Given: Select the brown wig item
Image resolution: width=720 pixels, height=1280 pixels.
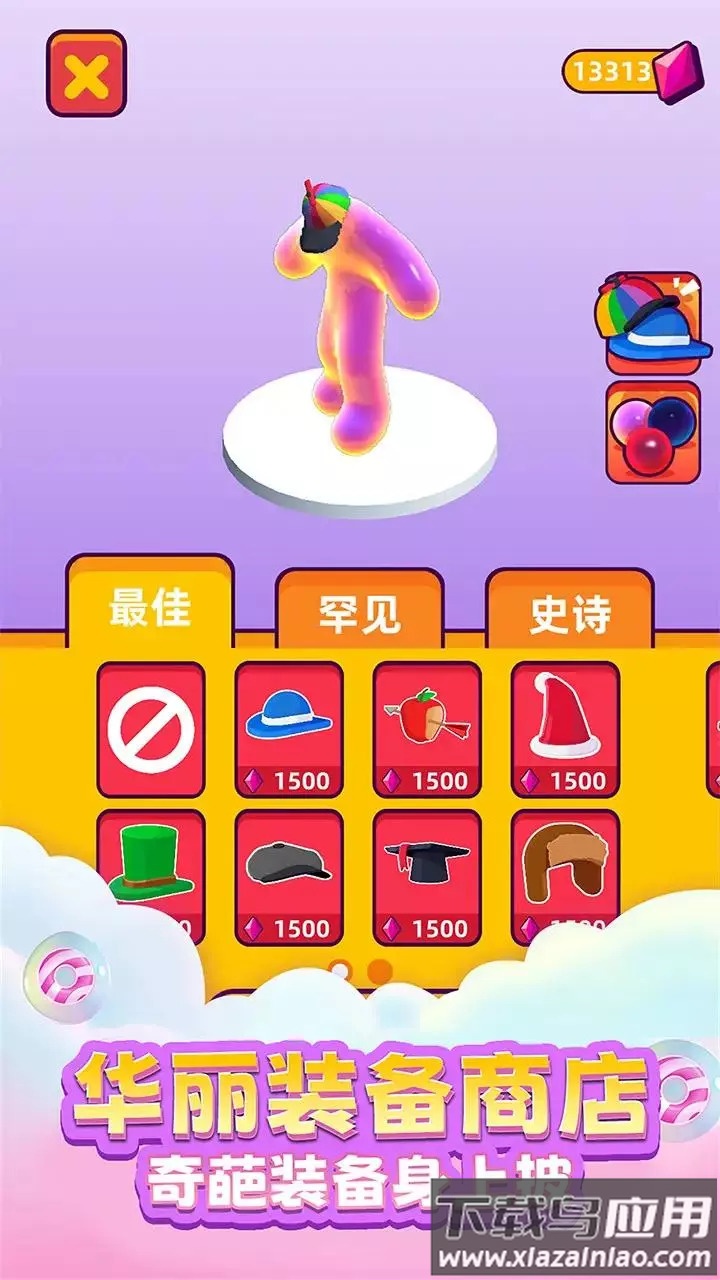Looking at the screenshot, I should pyautogui.click(x=565, y=872).
